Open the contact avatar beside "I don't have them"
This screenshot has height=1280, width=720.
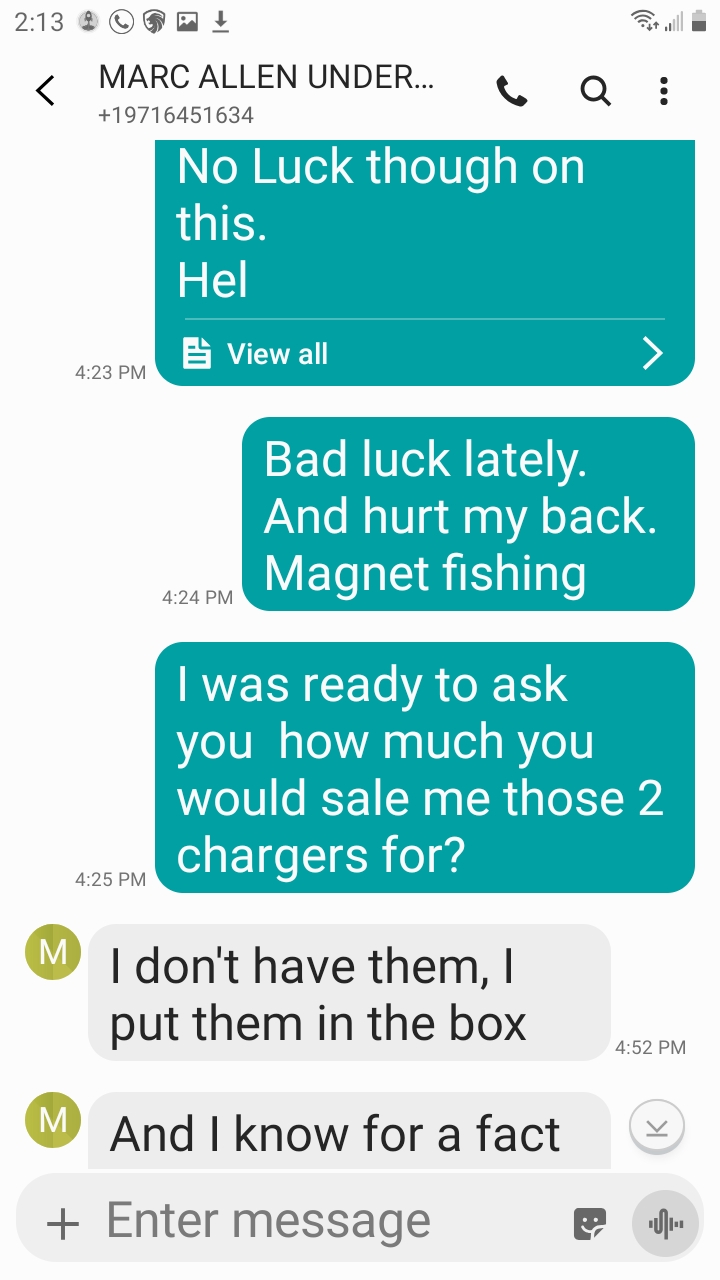pos(52,952)
